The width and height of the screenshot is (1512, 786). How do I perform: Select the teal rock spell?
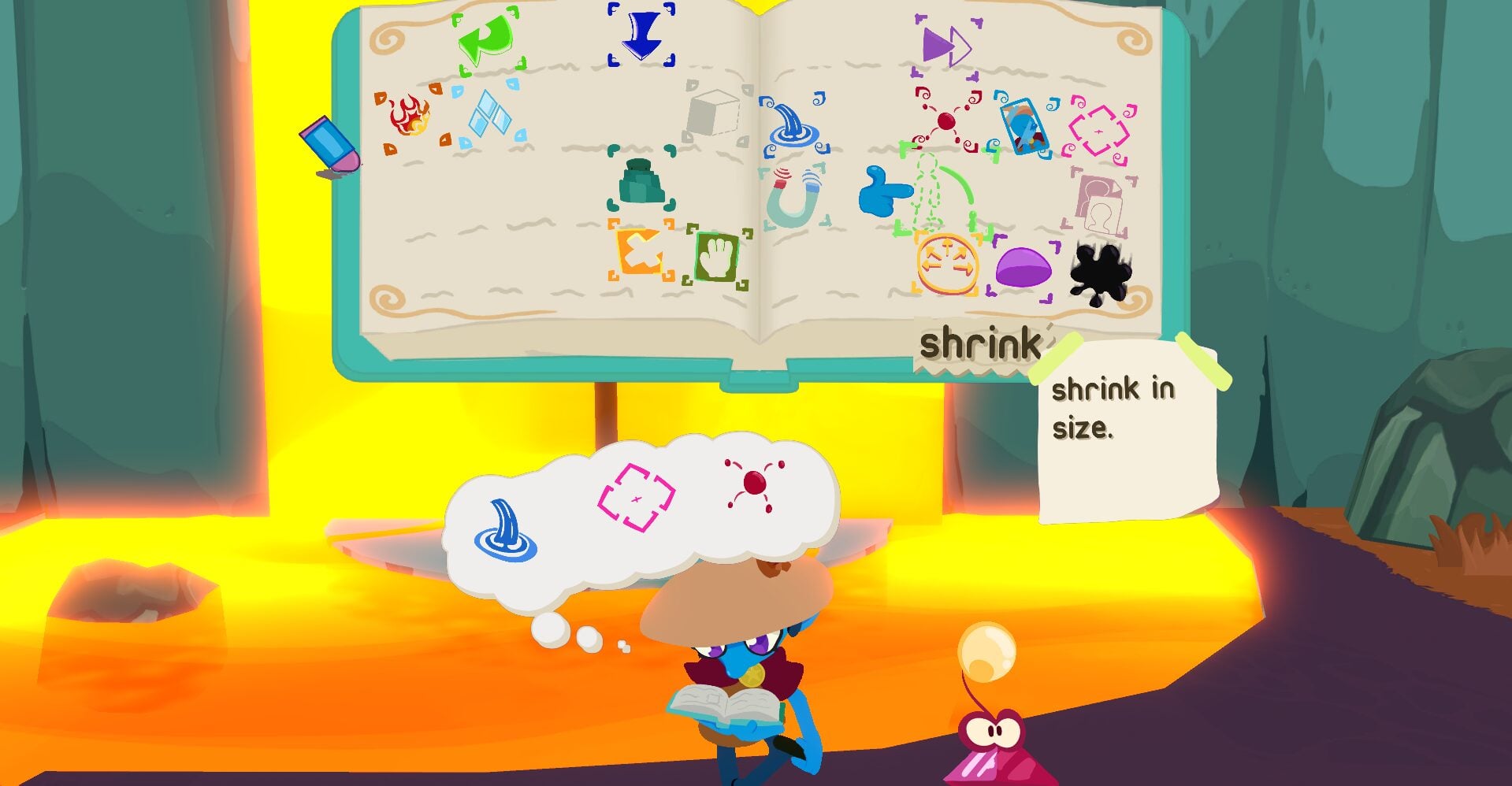642,180
